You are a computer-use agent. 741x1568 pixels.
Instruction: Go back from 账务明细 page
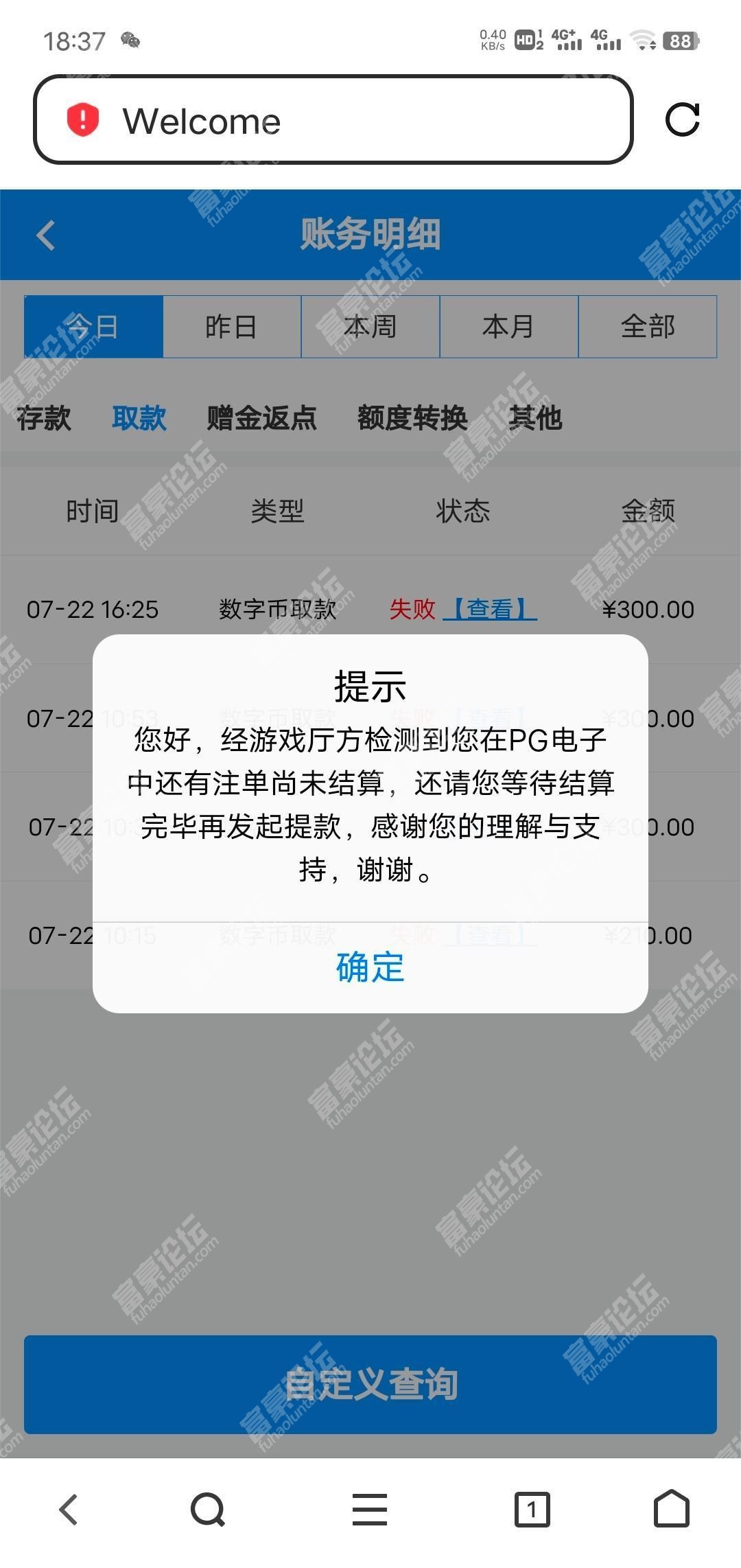46,235
